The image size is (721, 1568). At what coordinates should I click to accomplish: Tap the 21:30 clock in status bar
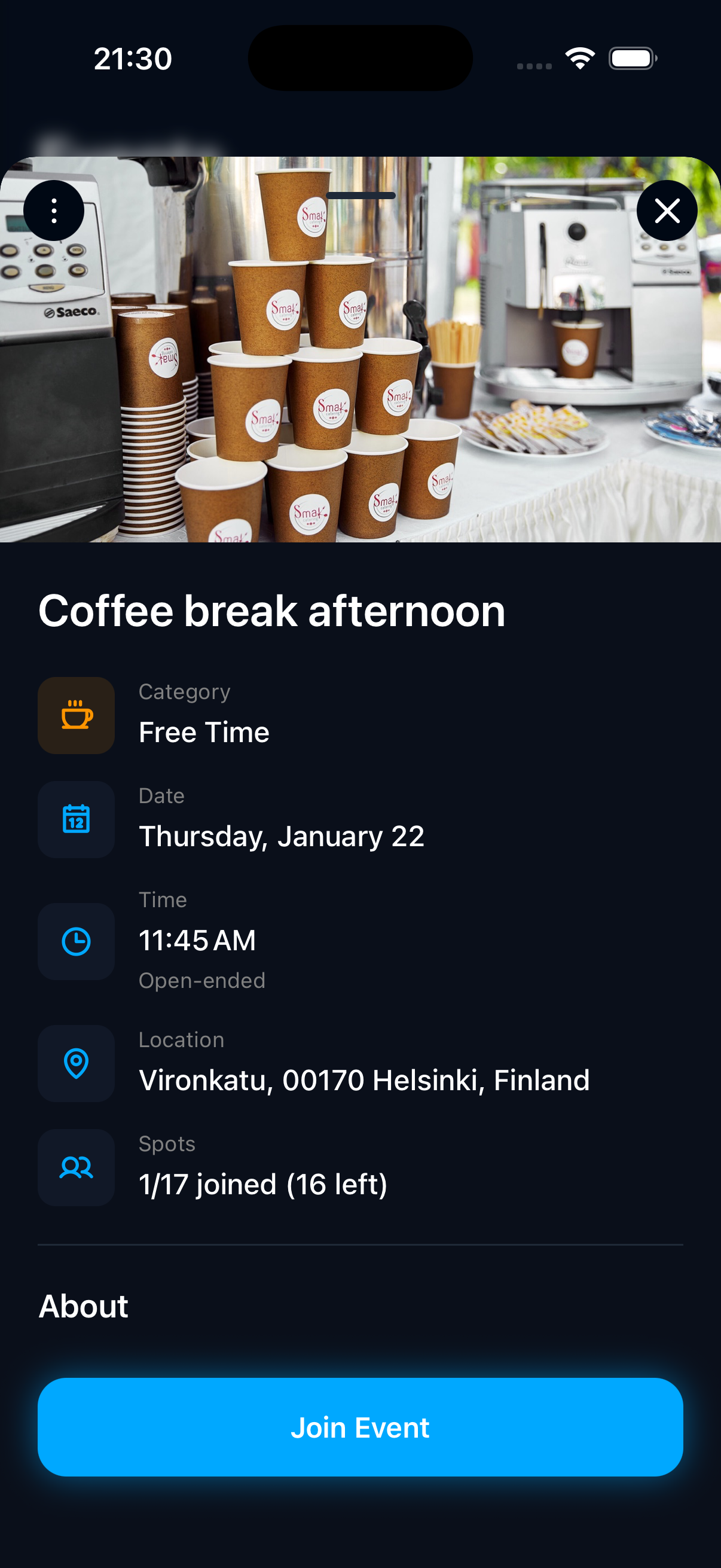[133, 58]
